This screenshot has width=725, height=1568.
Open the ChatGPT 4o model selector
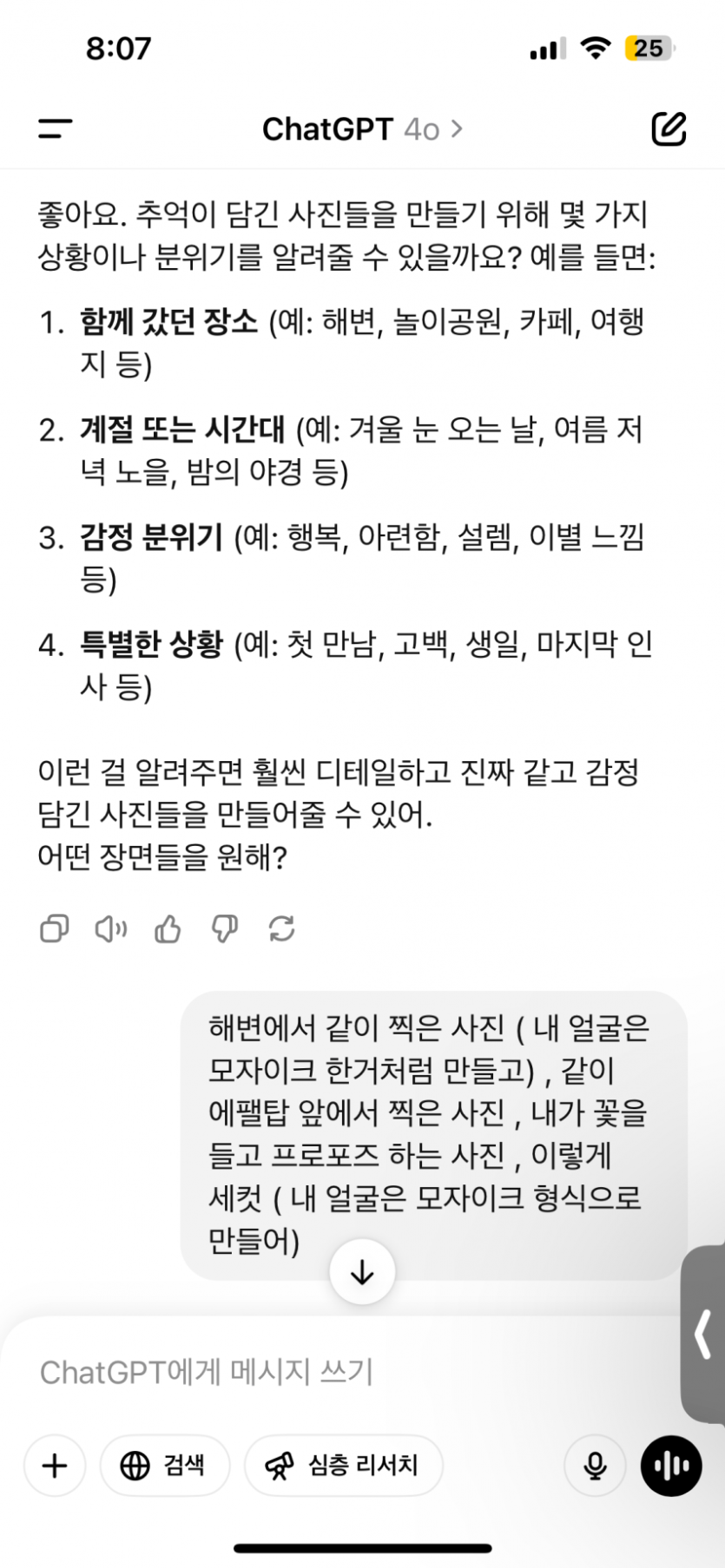(x=362, y=129)
